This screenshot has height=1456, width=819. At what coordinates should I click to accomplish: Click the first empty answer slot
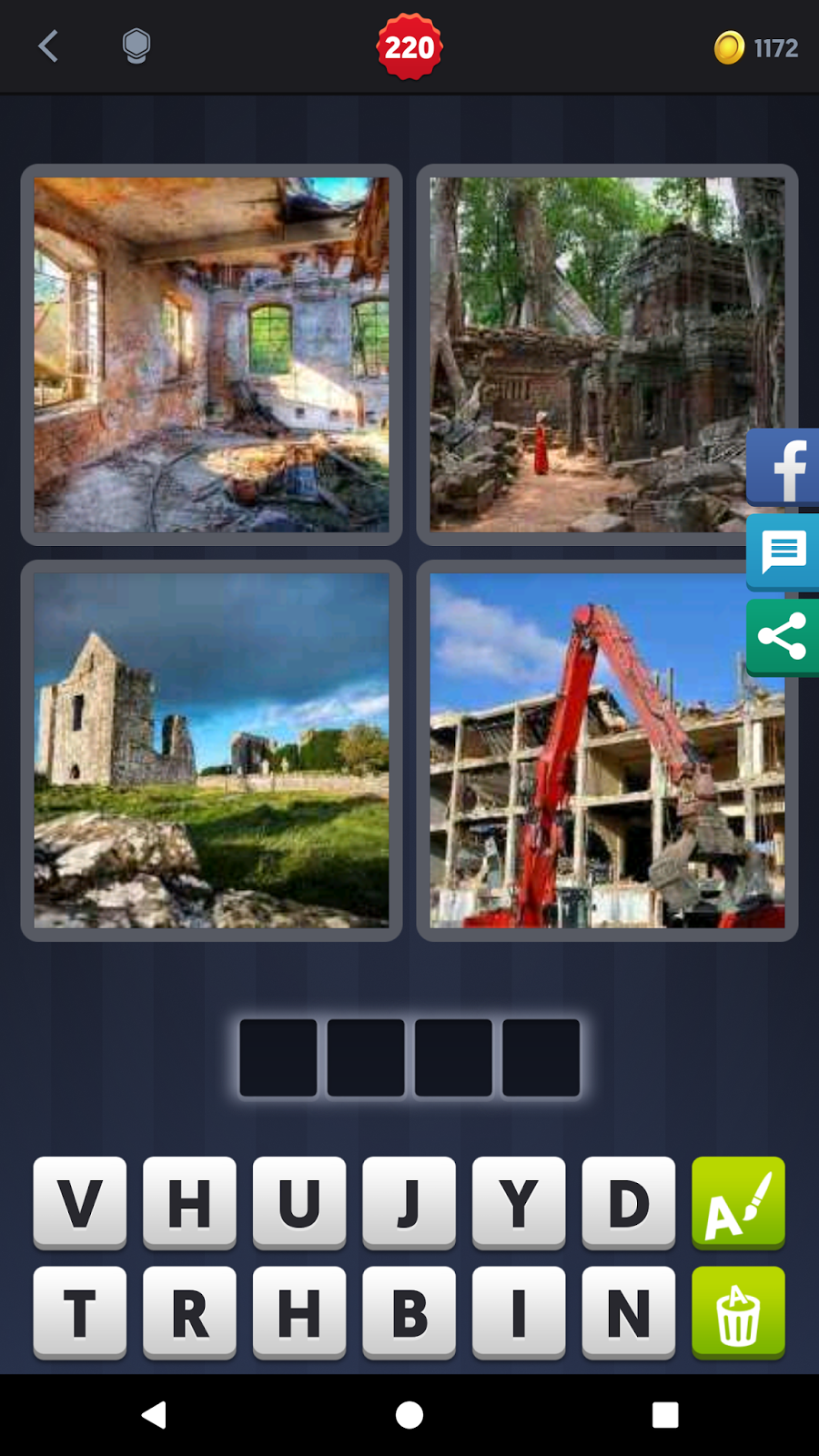tap(278, 1057)
